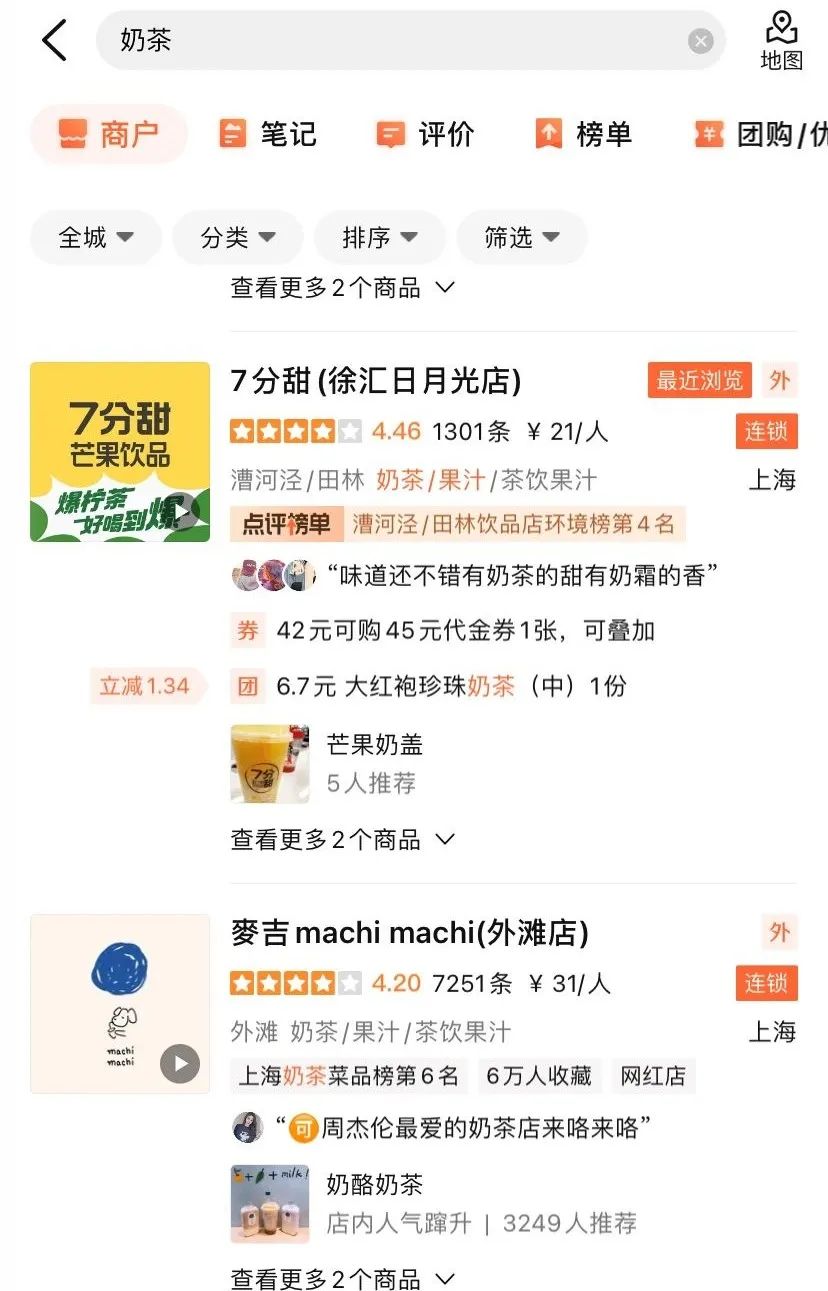Switch to the 榜单 tab

pos(584,134)
